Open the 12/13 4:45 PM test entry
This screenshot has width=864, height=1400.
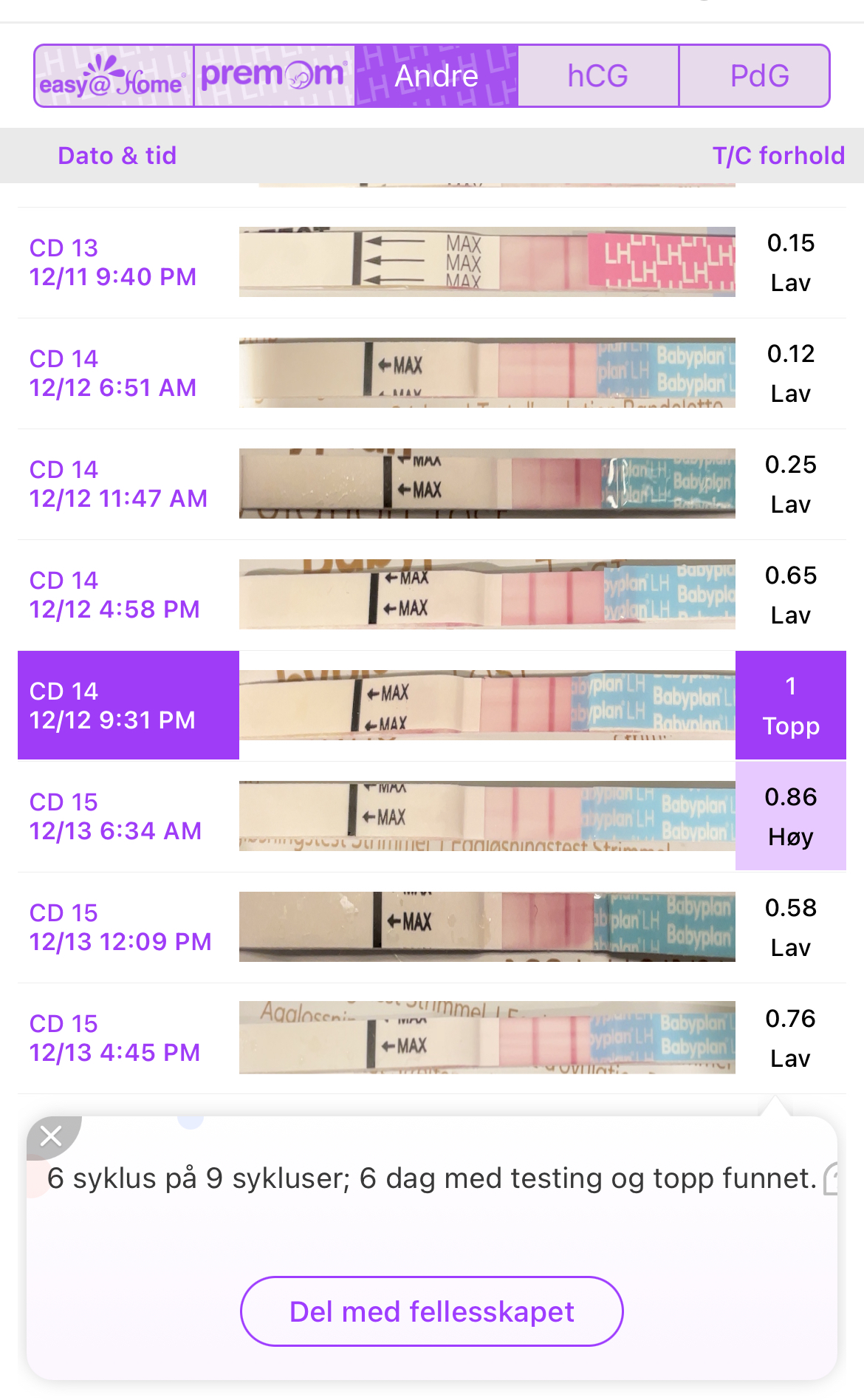[x=432, y=1038]
